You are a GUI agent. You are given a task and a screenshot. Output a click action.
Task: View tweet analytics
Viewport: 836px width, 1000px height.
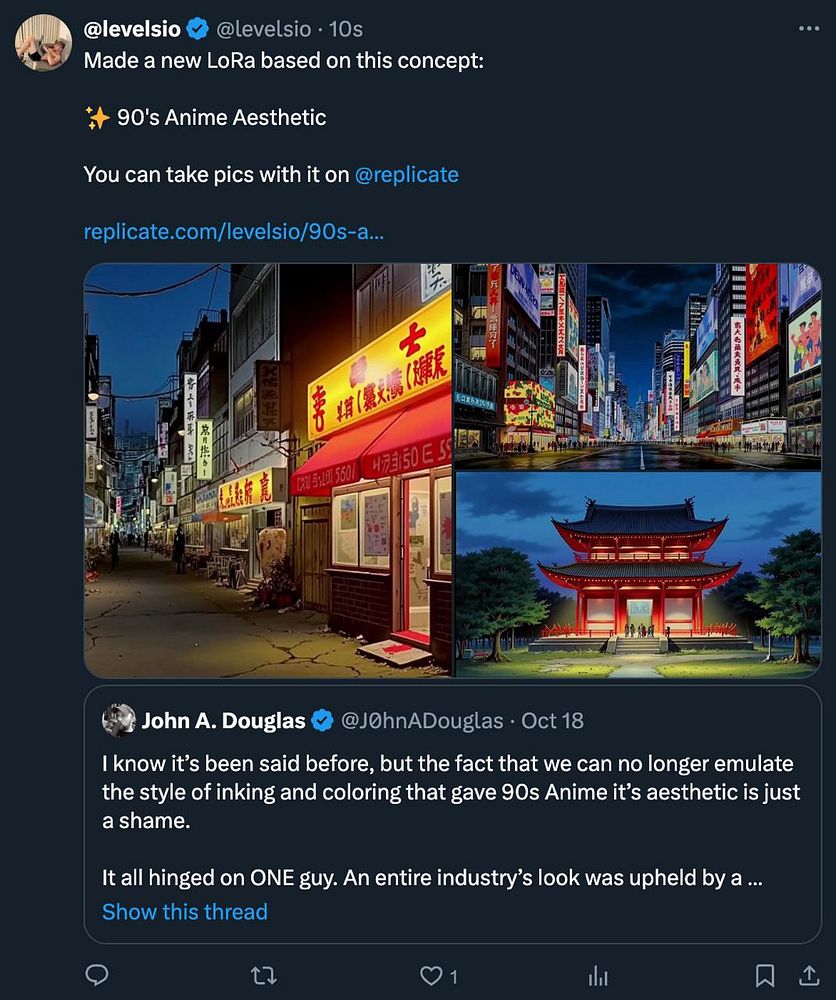[598, 975]
